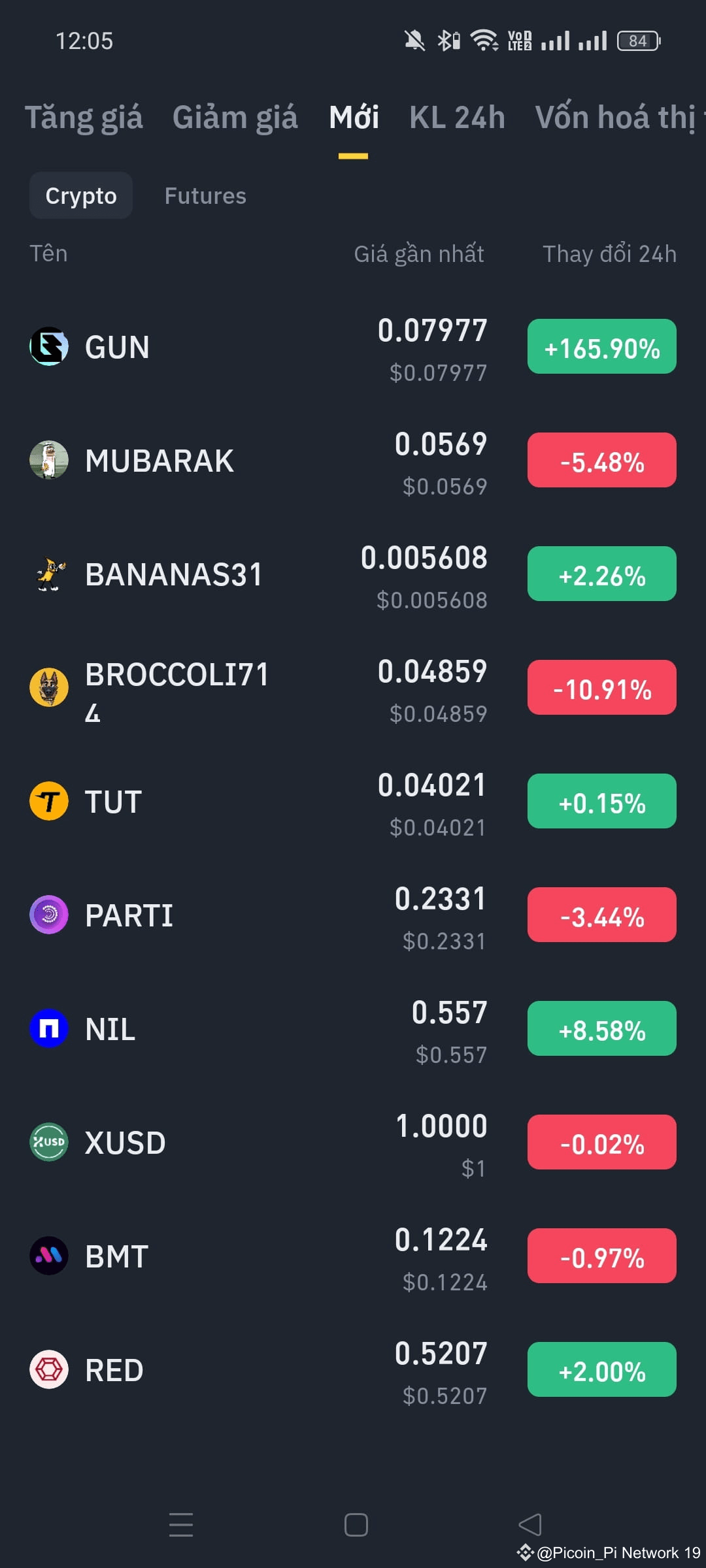Open the Giảm giá list
706x1568 pixels.
pos(235,118)
